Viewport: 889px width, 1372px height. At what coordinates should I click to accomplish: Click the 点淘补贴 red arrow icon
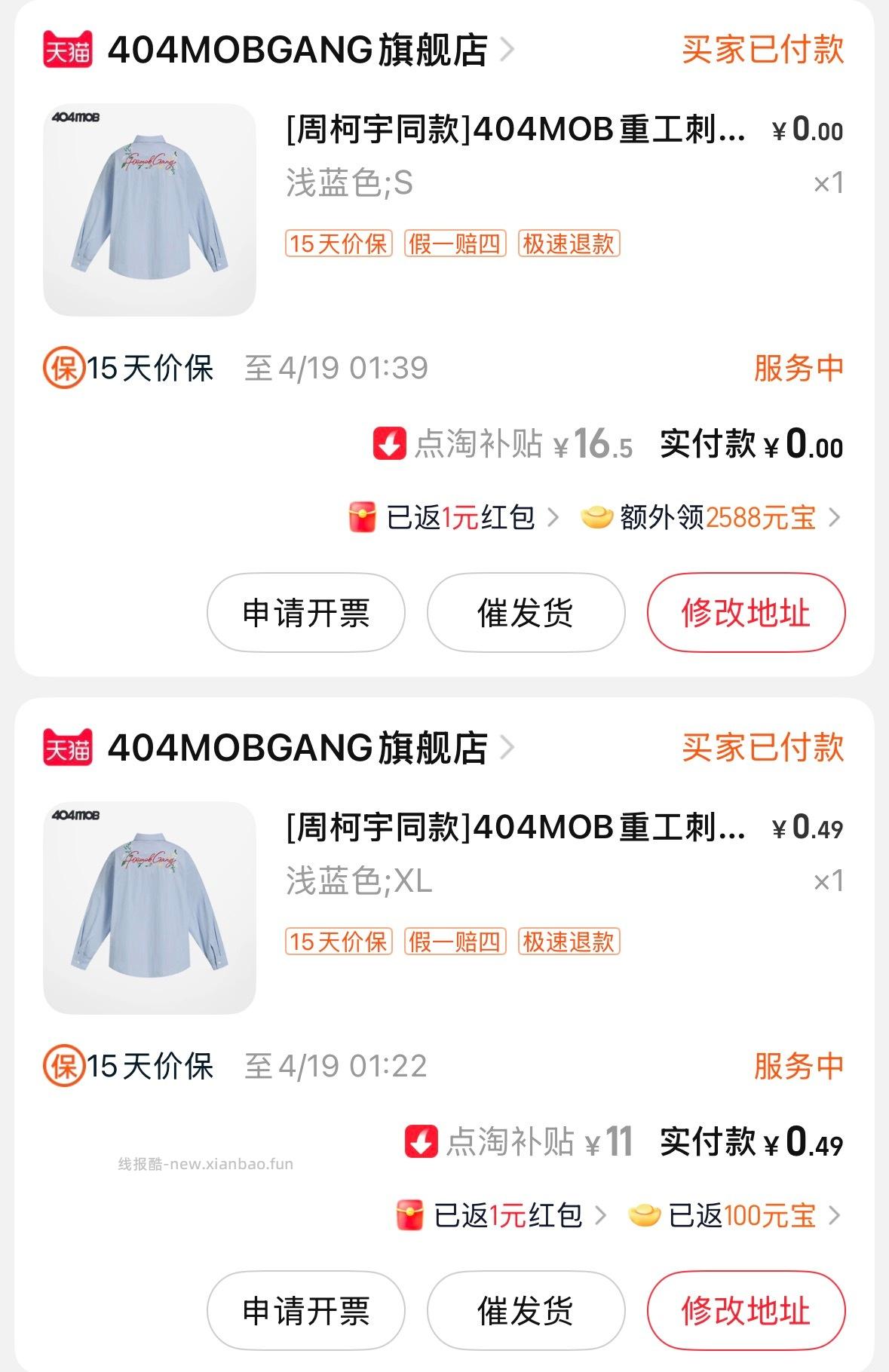(387, 446)
